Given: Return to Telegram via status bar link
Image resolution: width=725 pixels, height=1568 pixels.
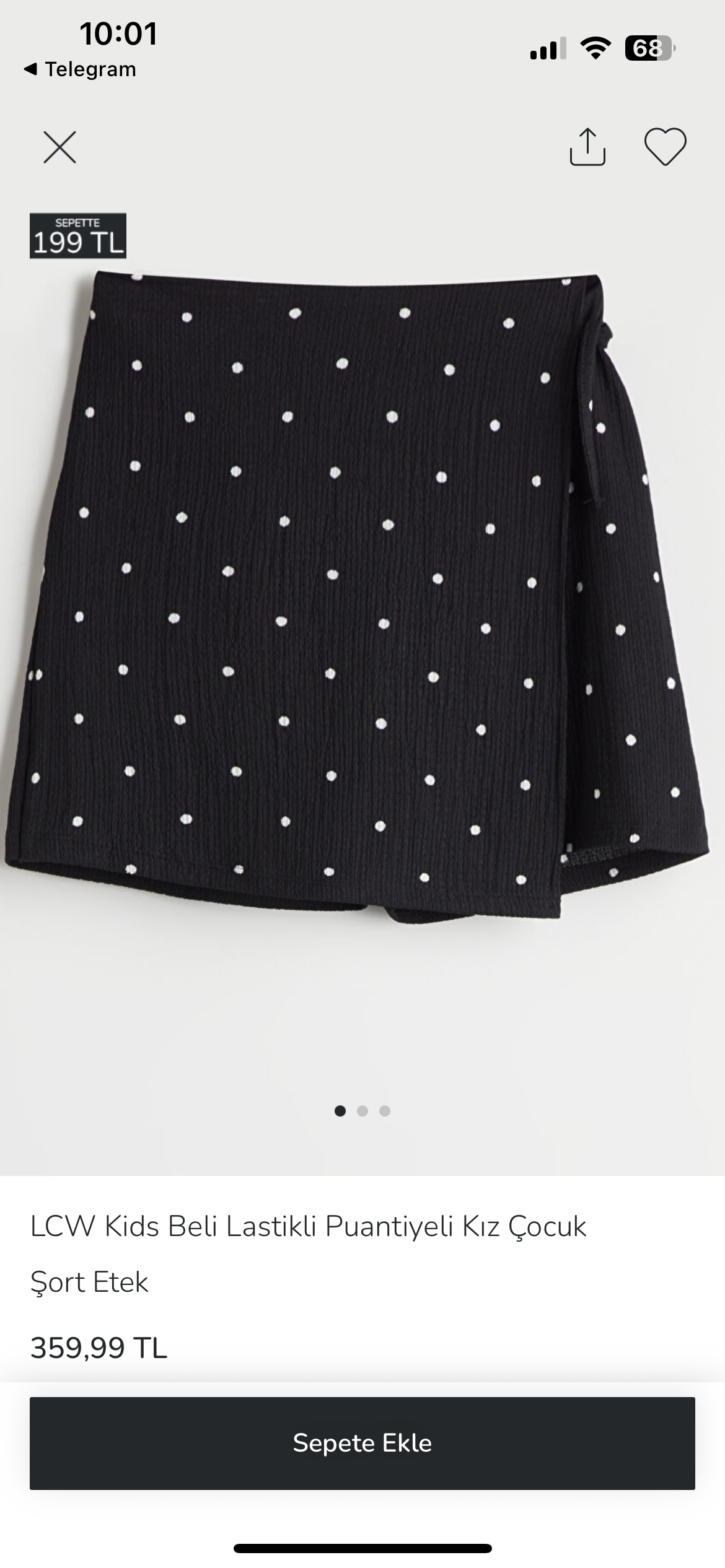Looking at the screenshot, I should coord(81,69).
